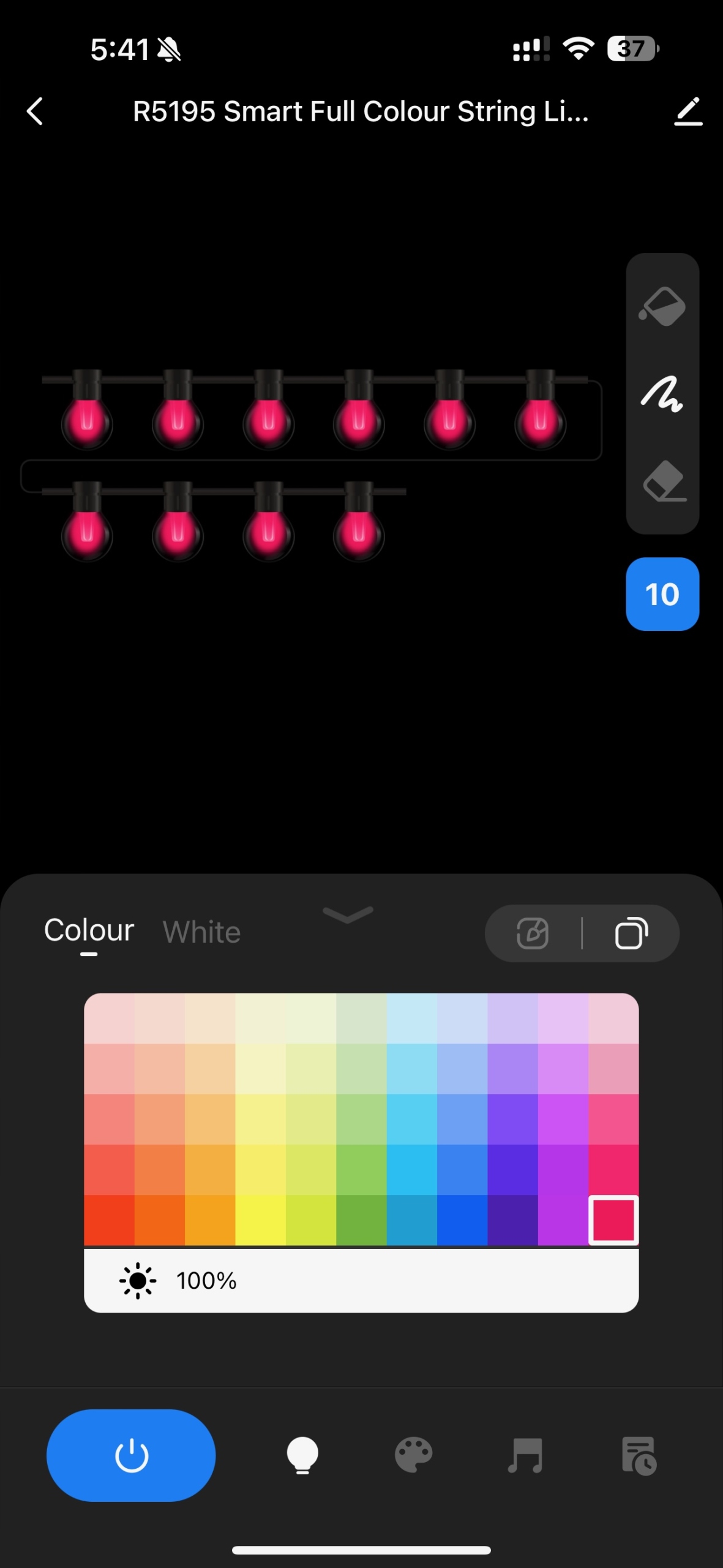The height and width of the screenshot is (1568, 723).
Task: Select the Colour tab
Action: pos(89,931)
